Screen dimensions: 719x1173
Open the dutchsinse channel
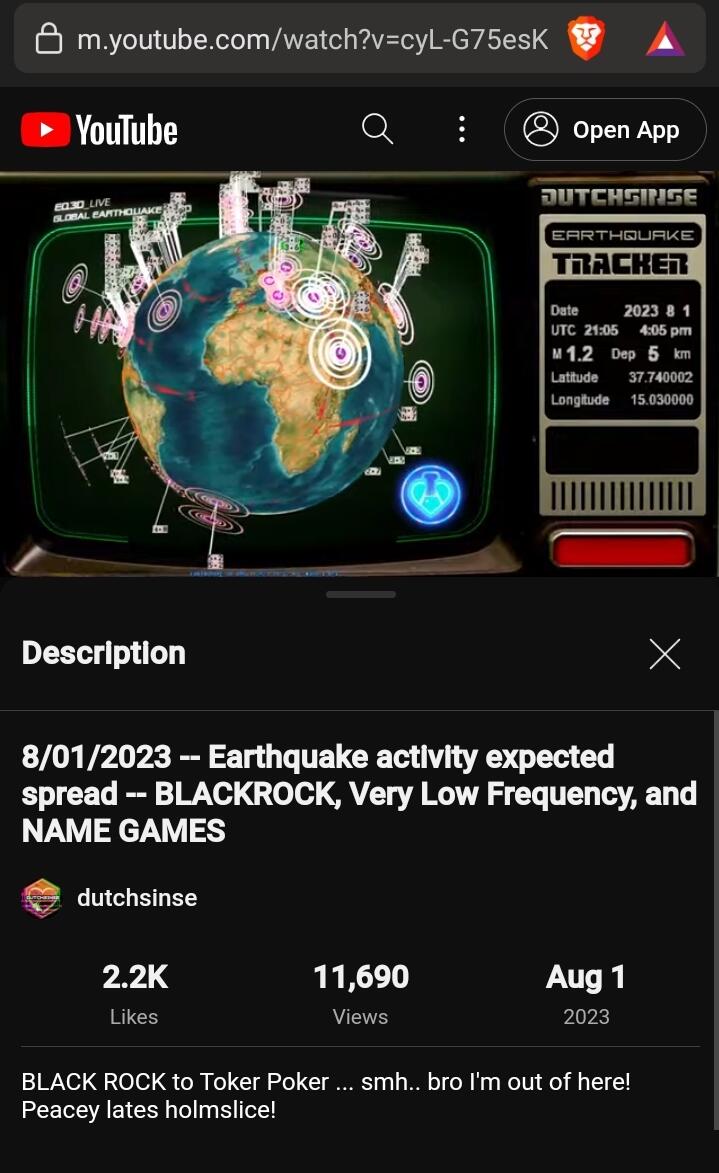[x=136, y=898]
